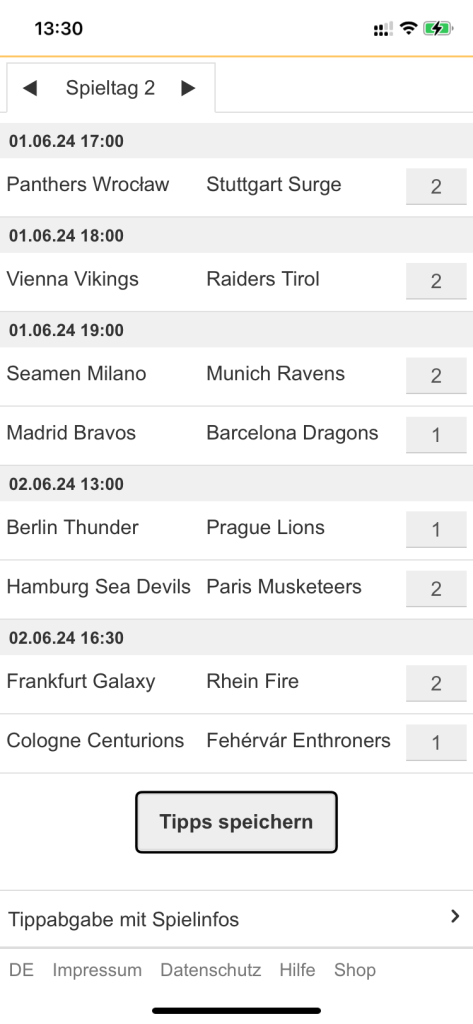The height and width of the screenshot is (1024, 473).
Task: Select tip field for Frankfurt Galaxy vs Rhein Fire
Action: [436, 684]
